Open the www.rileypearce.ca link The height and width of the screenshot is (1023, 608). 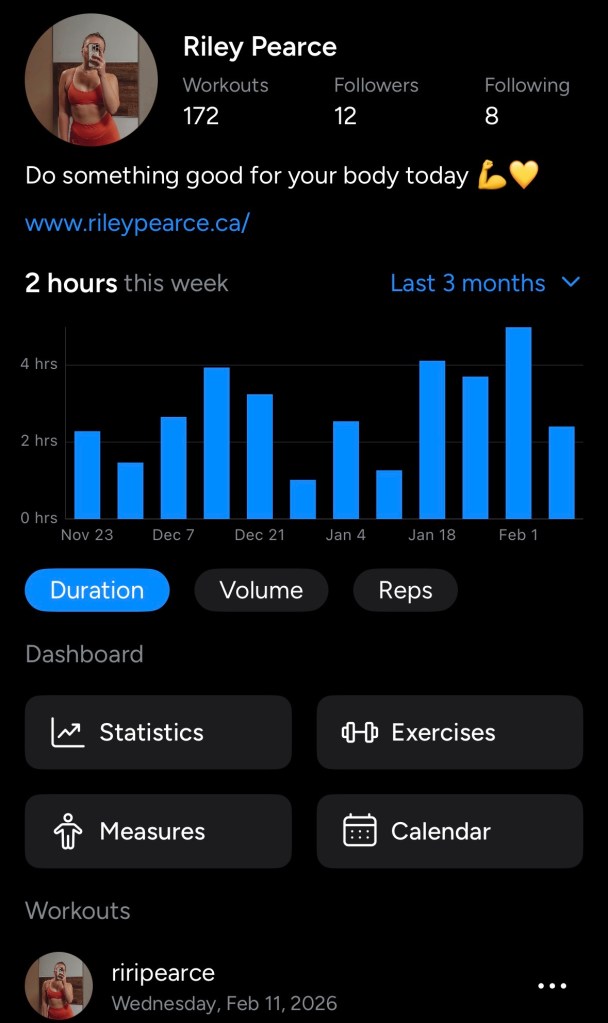click(x=137, y=223)
